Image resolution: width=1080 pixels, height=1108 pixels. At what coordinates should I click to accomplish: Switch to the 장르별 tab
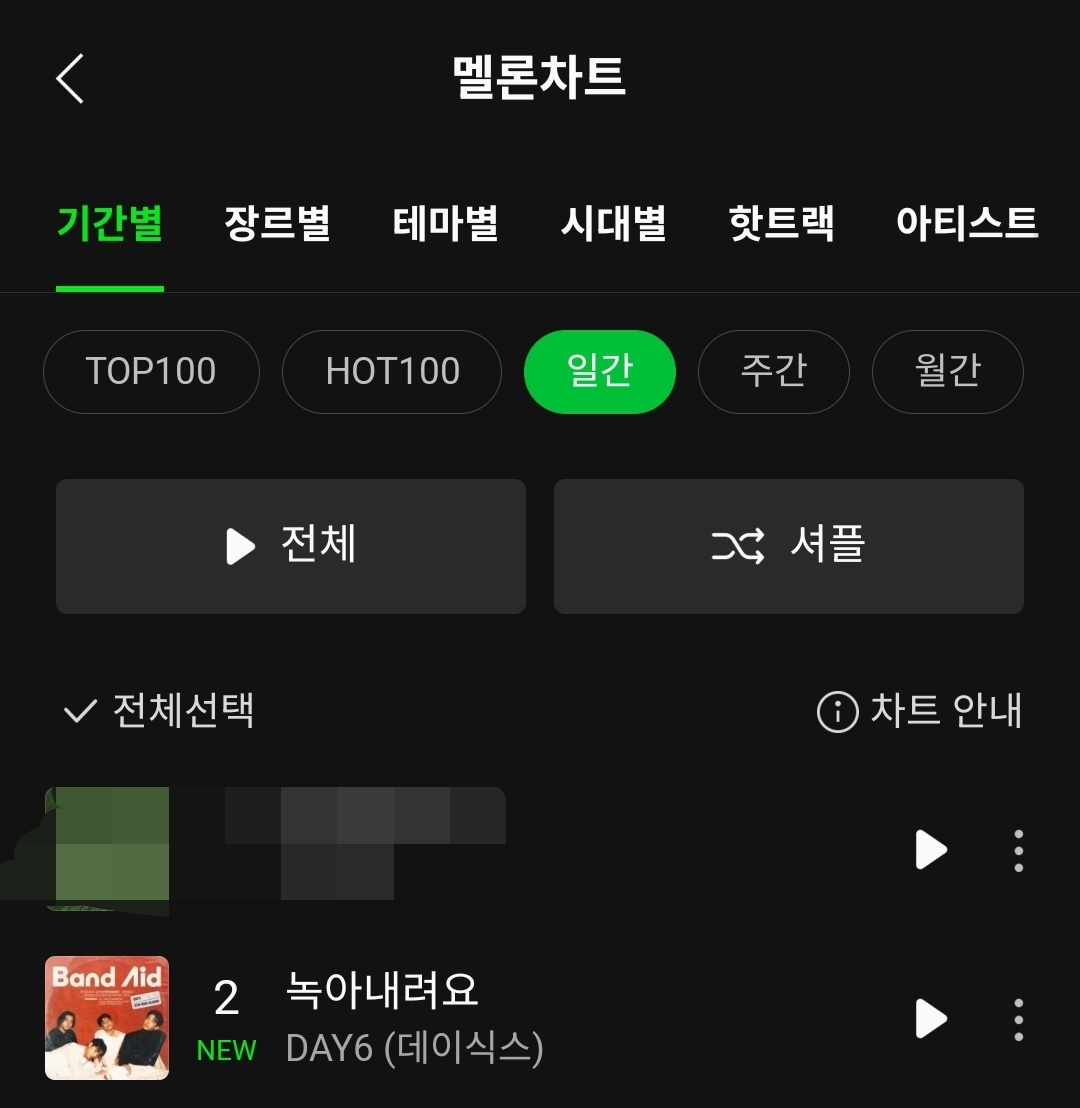[x=277, y=223]
